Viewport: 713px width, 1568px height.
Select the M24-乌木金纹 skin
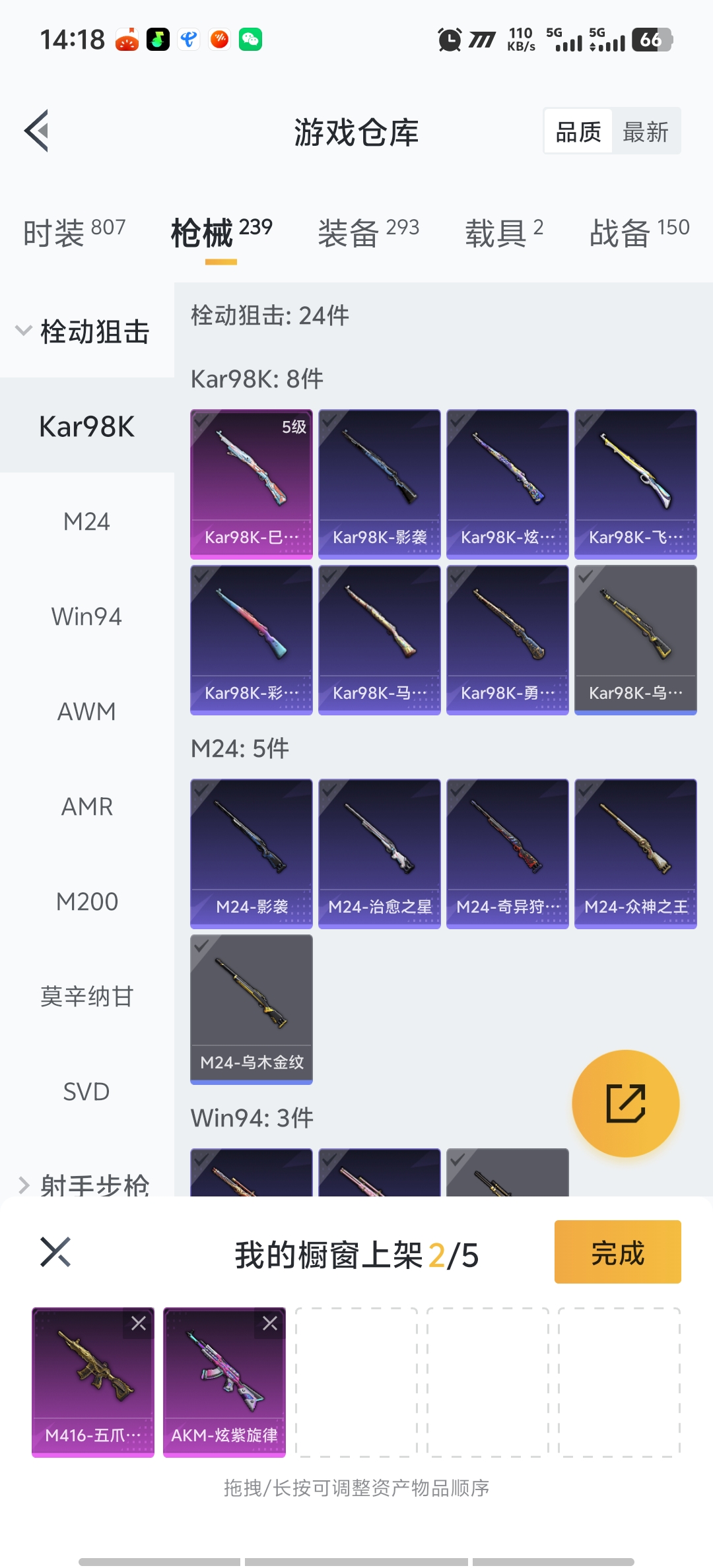pyautogui.click(x=251, y=1009)
